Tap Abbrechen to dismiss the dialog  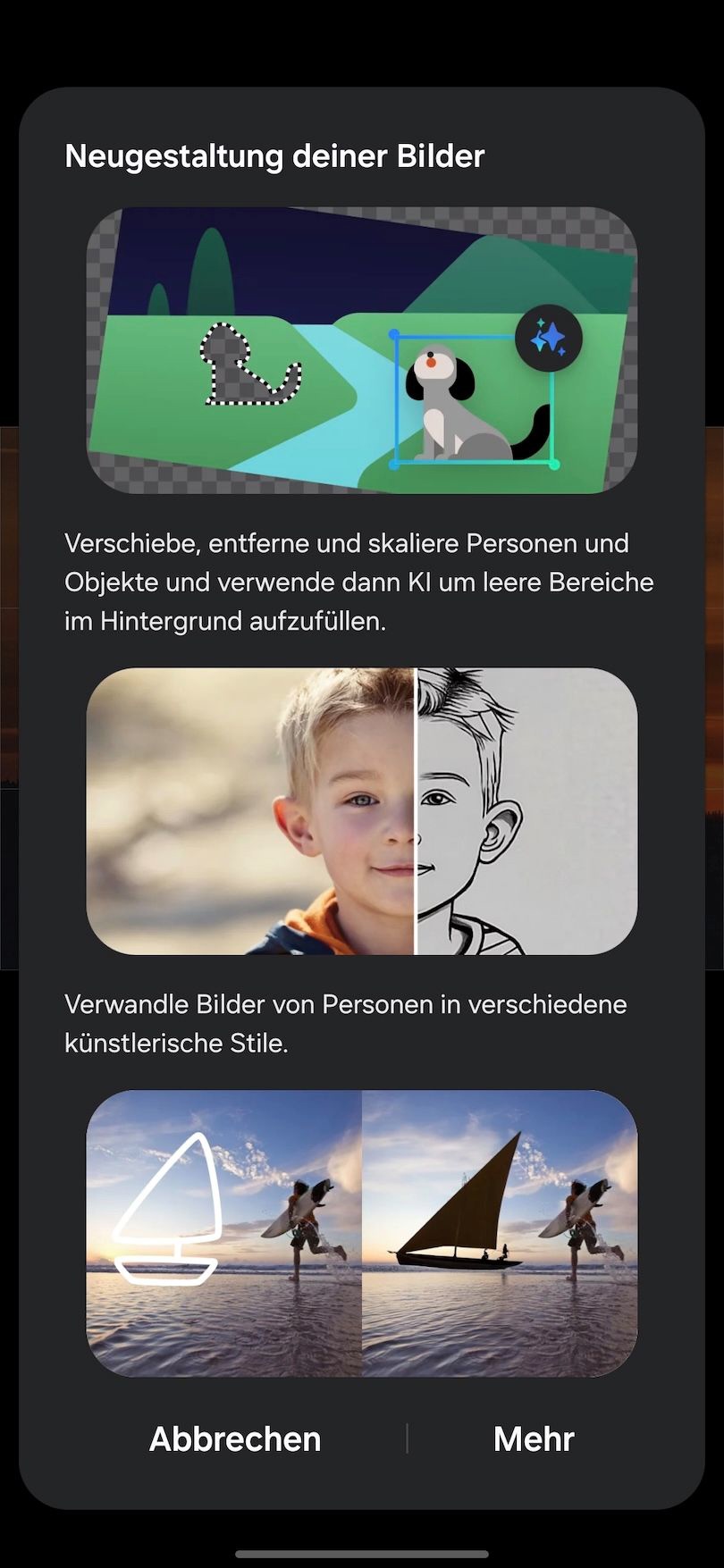pyautogui.click(x=235, y=1439)
